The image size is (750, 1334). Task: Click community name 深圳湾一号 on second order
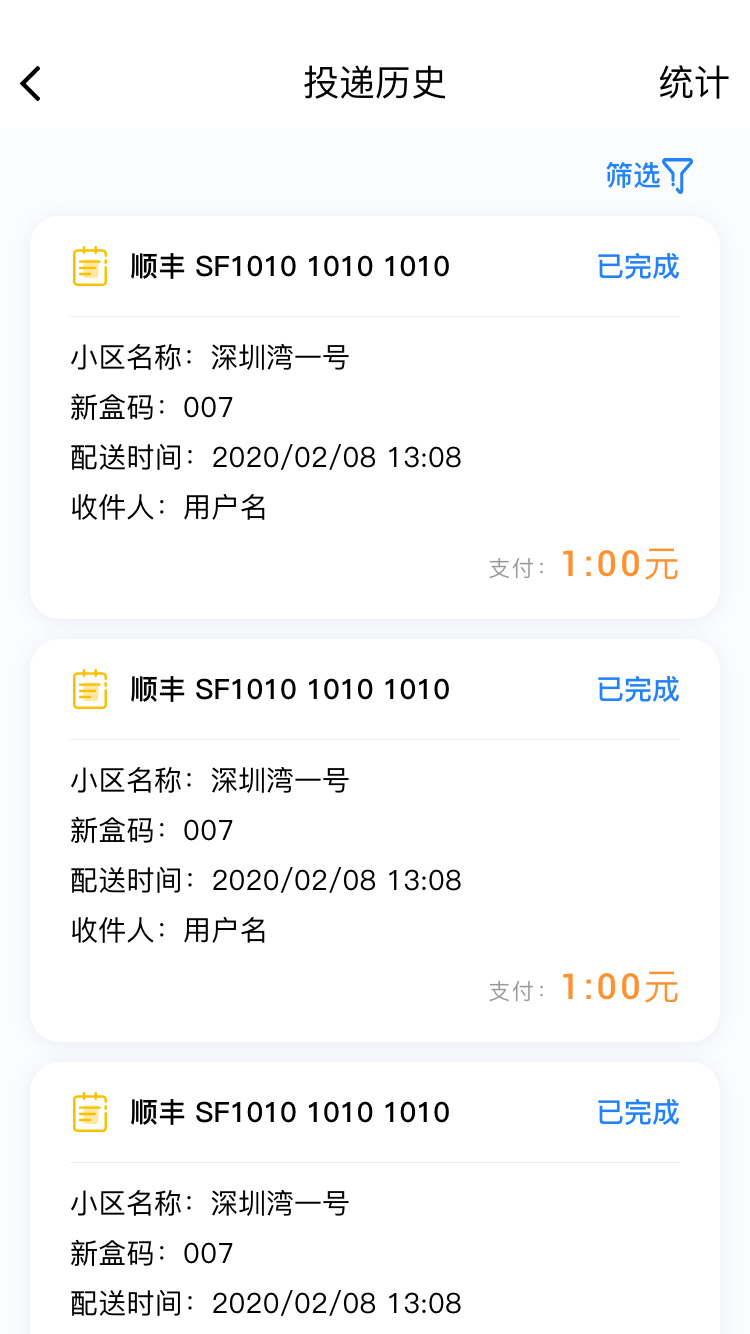pyautogui.click(x=278, y=780)
